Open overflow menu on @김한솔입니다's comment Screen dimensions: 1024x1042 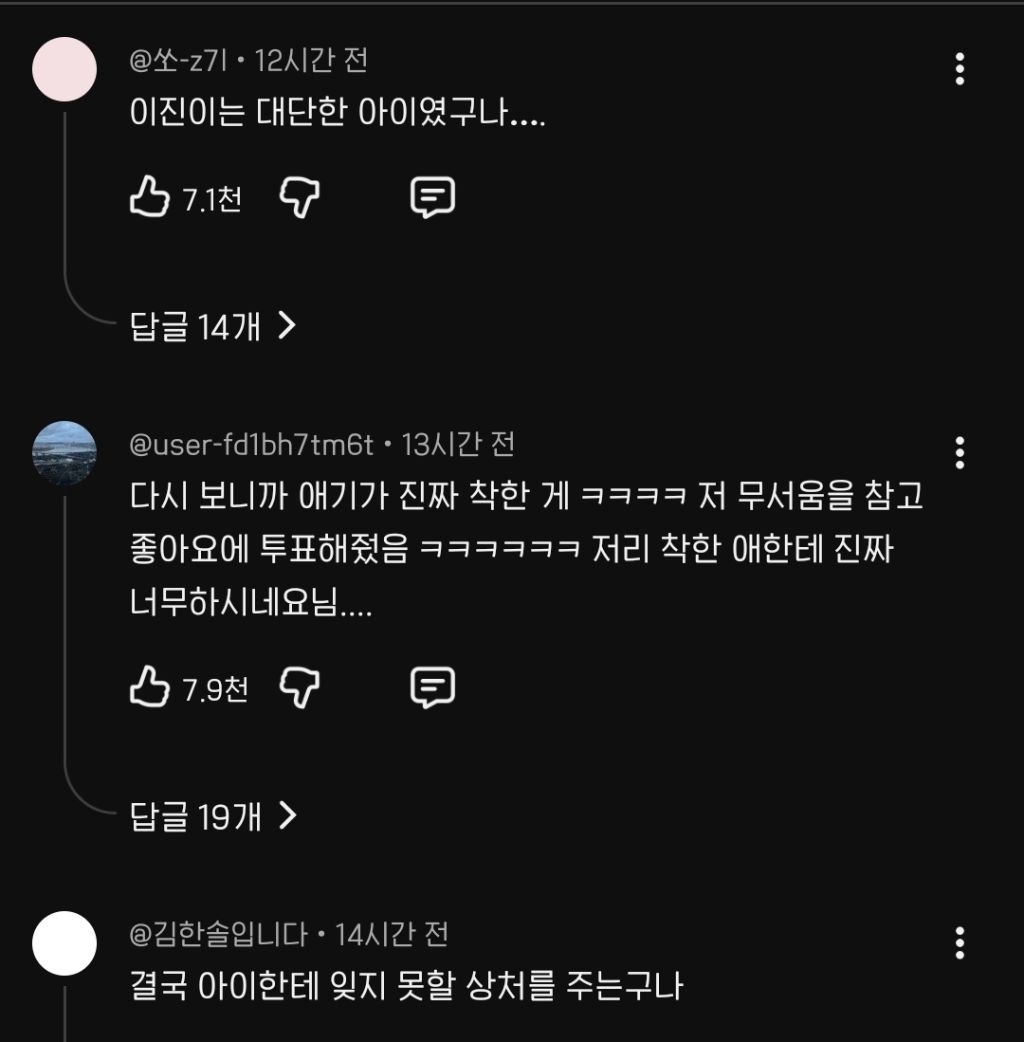coord(959,943)
